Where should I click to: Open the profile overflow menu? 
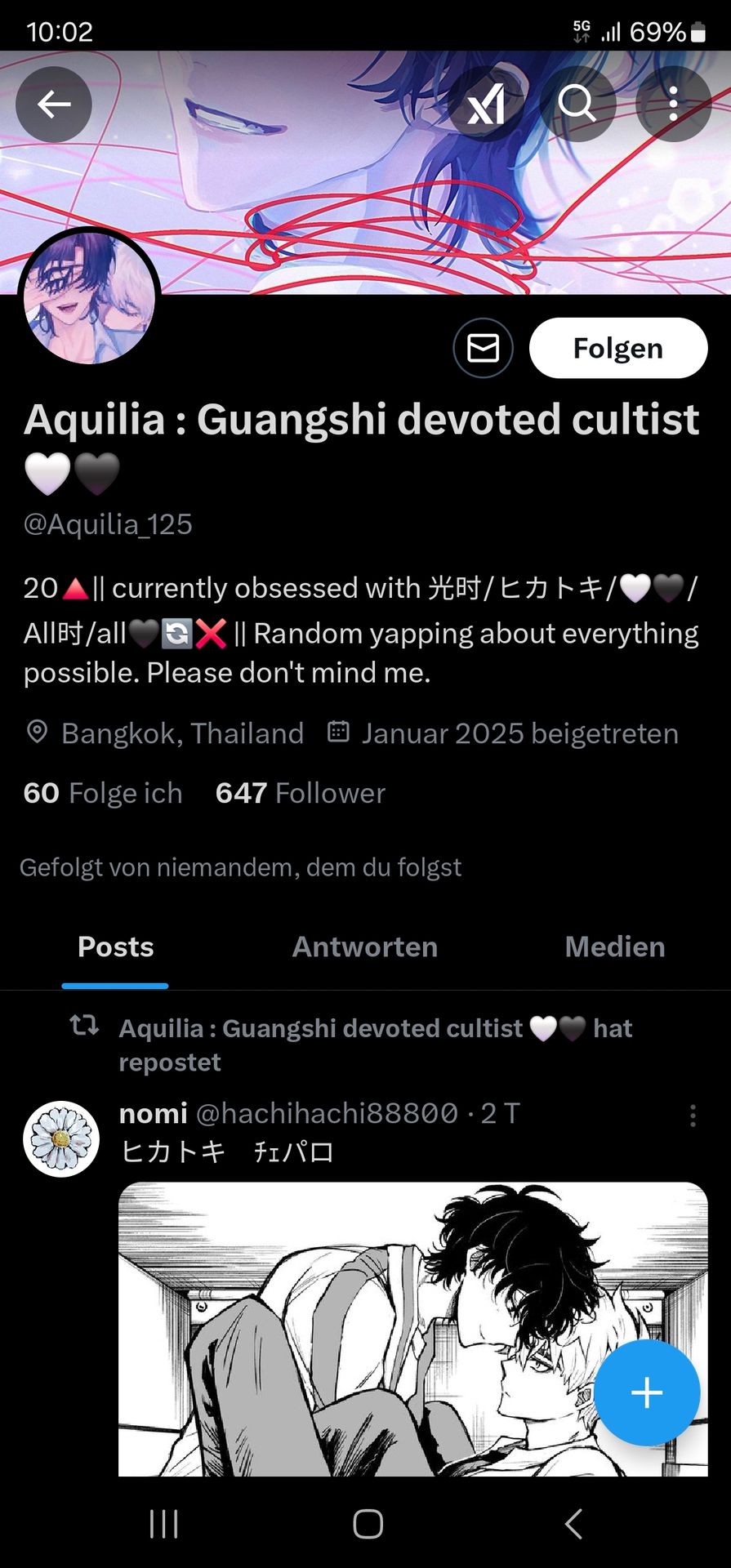[x=673, y=105]
